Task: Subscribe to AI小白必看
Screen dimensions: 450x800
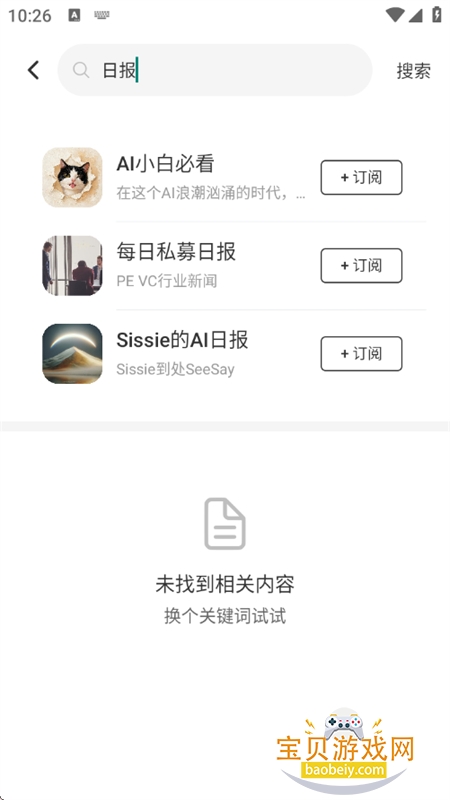Action: (361, 178)
